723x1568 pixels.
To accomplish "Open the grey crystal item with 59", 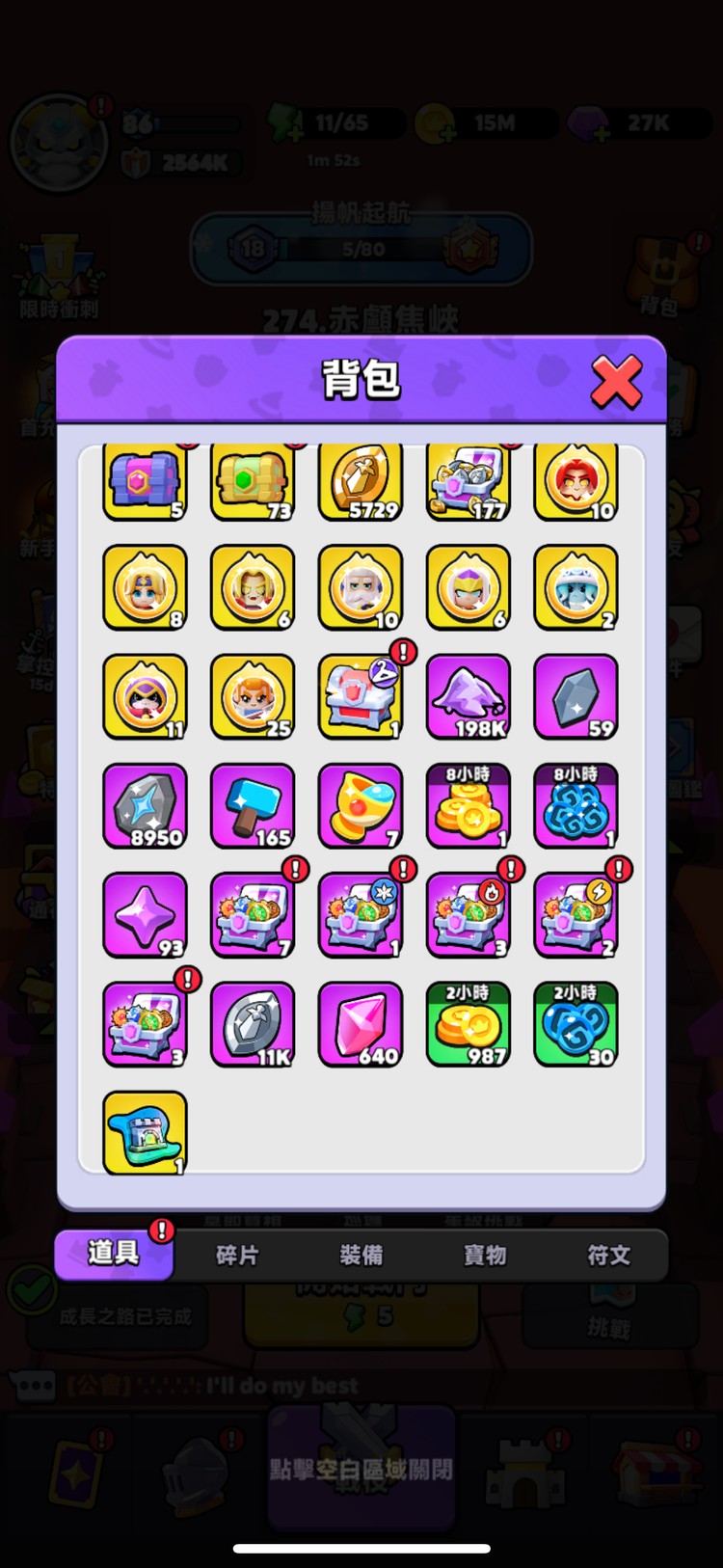I will coord(576,697).
